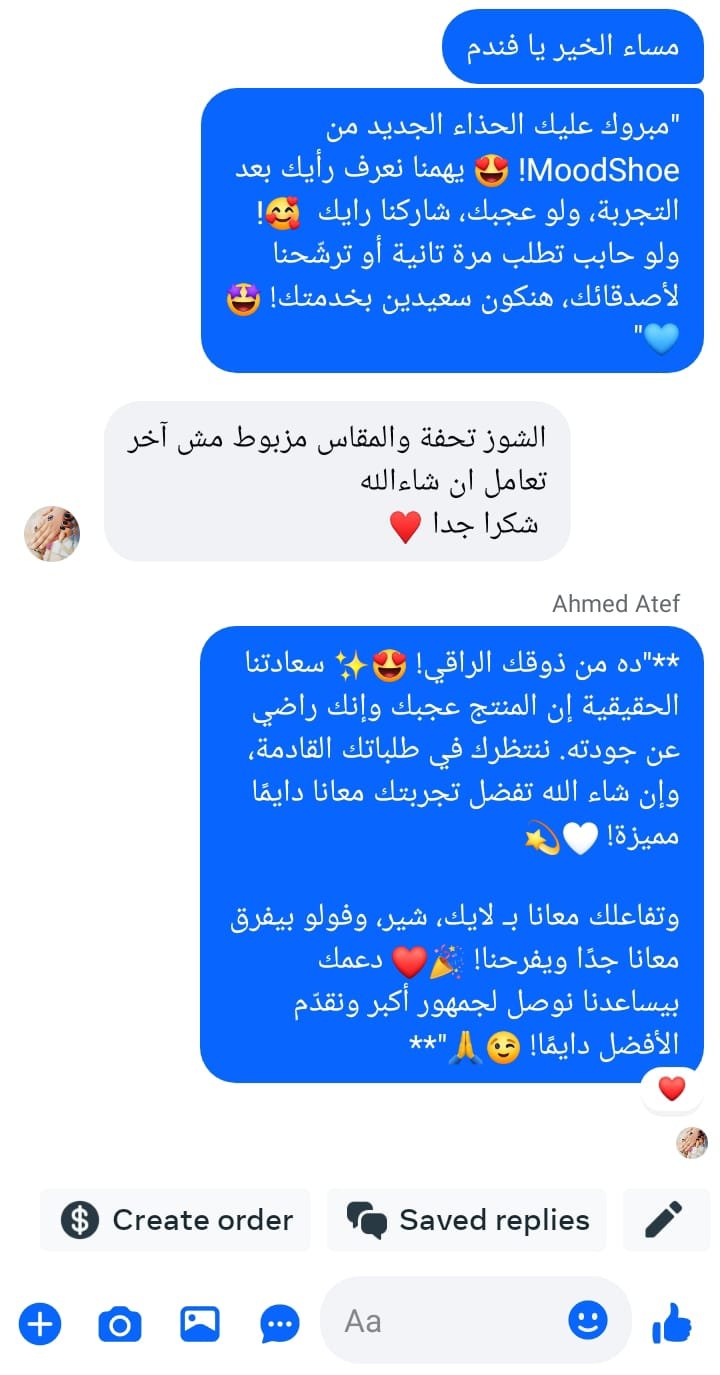Tap the Create order button
Screen dimensions: 720x1375
click(176, 1220)
